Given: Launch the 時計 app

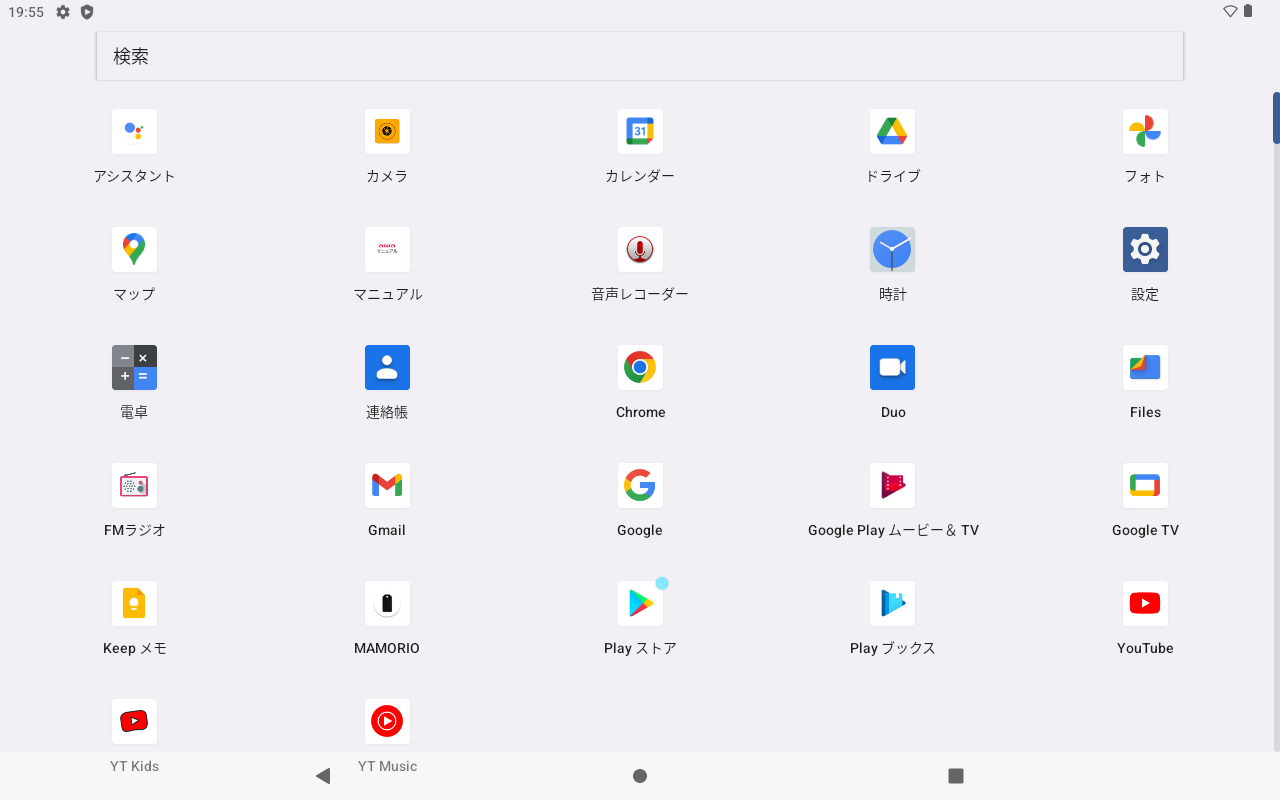Looking at the screenshot, I should tap(892, 250).
